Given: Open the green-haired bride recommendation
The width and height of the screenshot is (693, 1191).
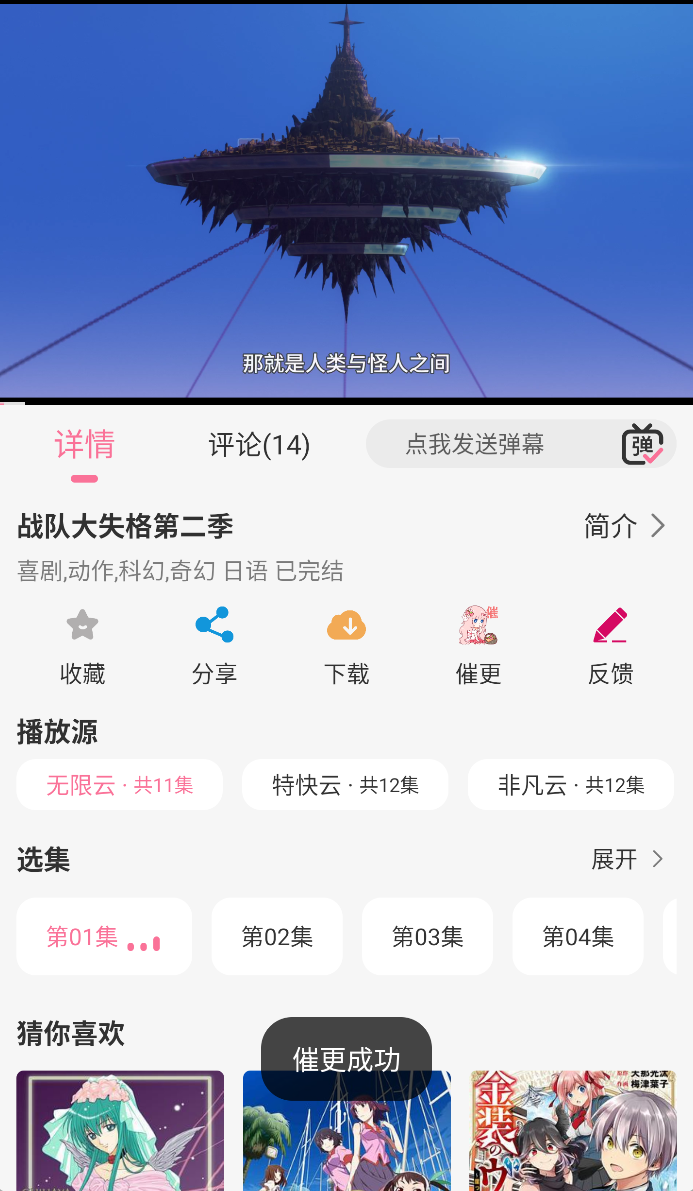Looking at the screenshot, I should [120, 1131].
